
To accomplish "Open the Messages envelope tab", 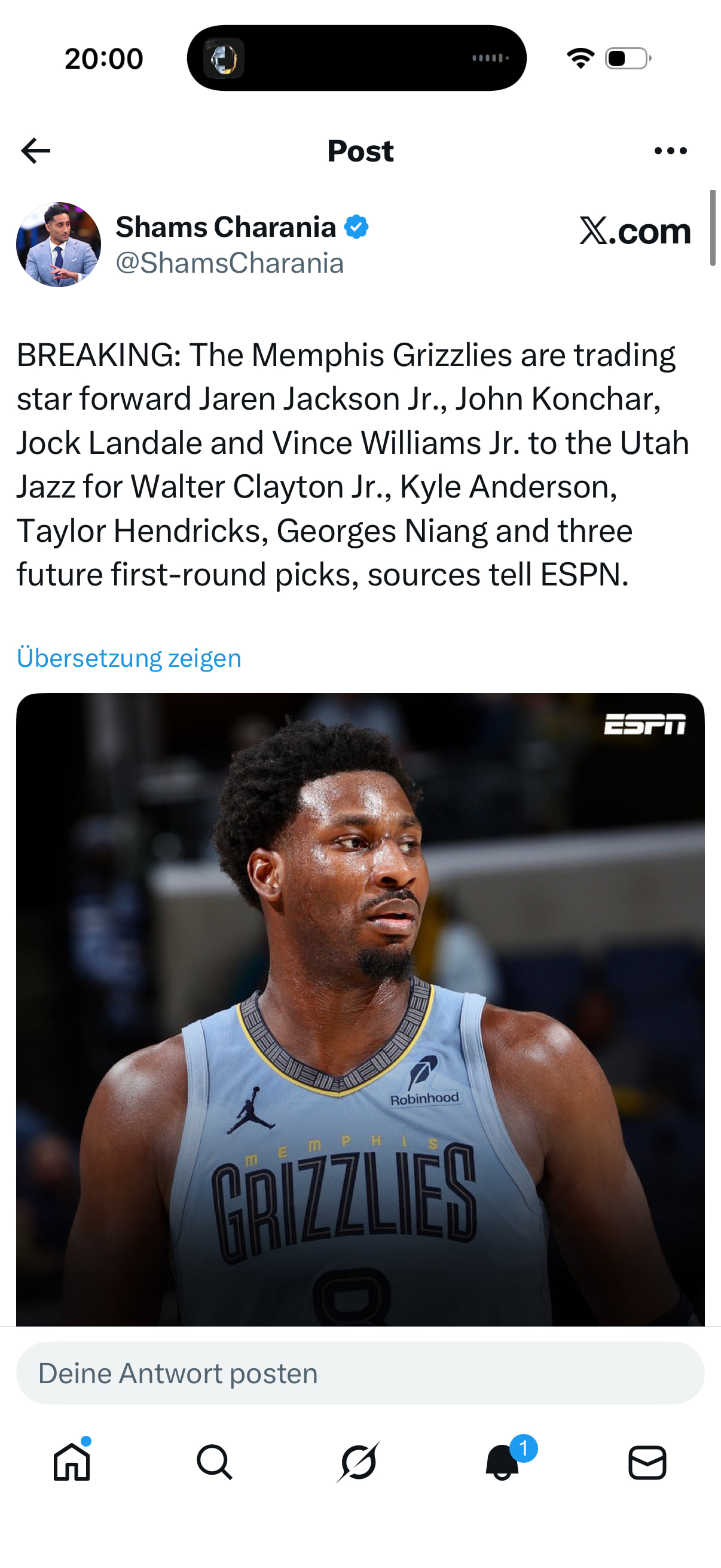I will tap(647, 1462).
